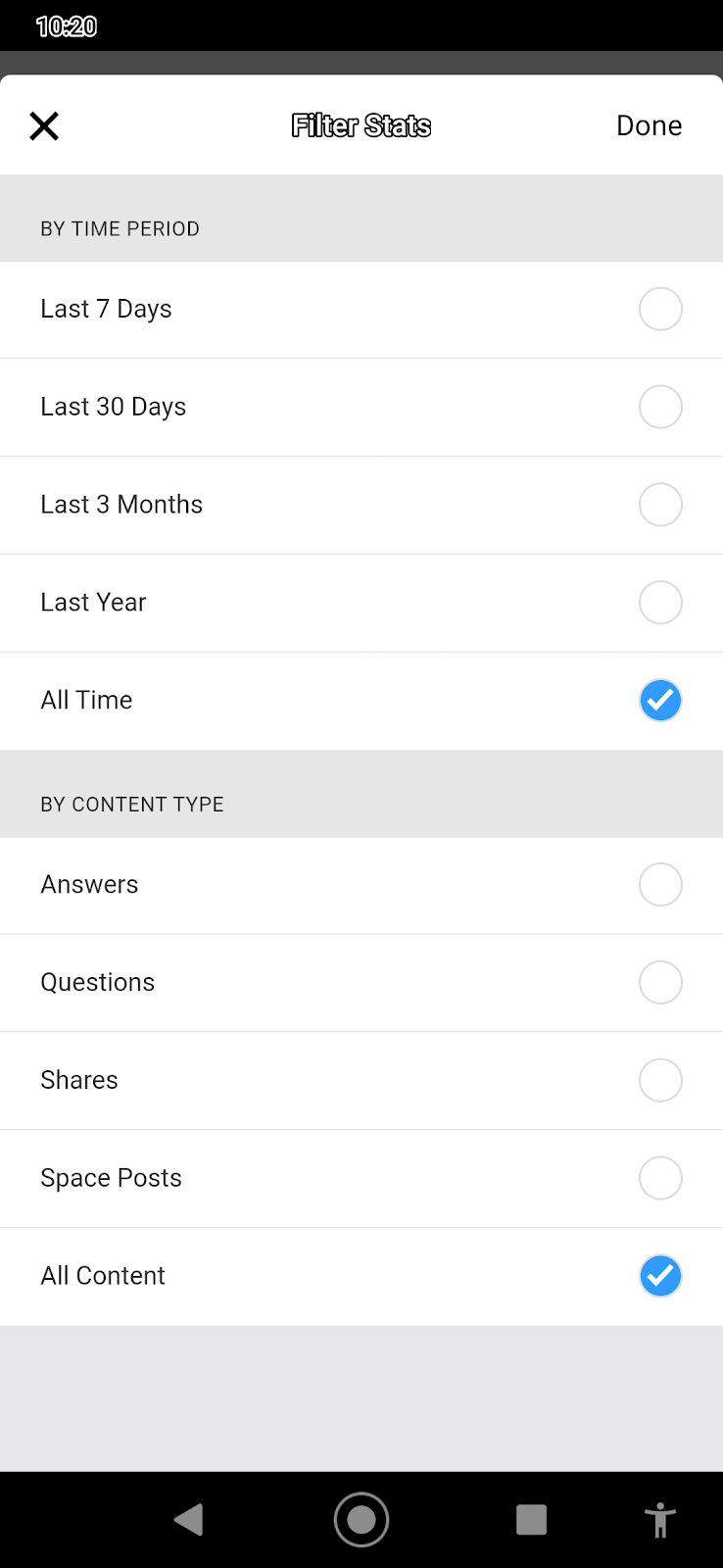The image size is (723, 1568).
Task: Pick the Last 3 Months option
Action: tap(659, 505)
